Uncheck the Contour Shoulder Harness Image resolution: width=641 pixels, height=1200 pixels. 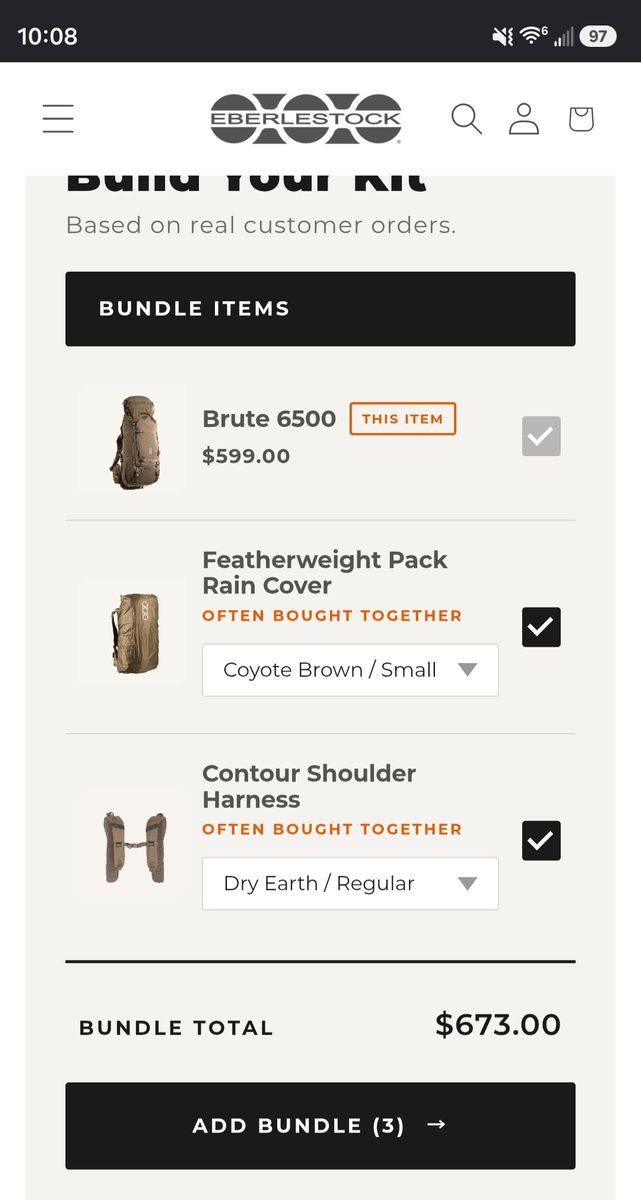point(541,841)
